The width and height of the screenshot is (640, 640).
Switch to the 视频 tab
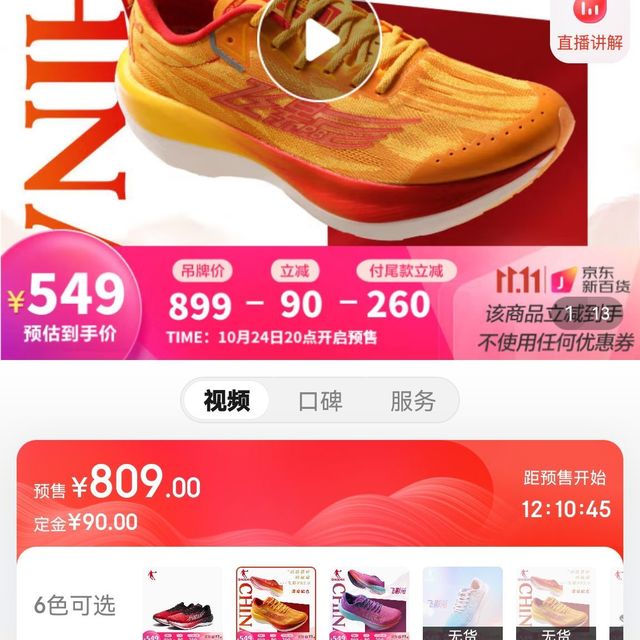point(227,401)
